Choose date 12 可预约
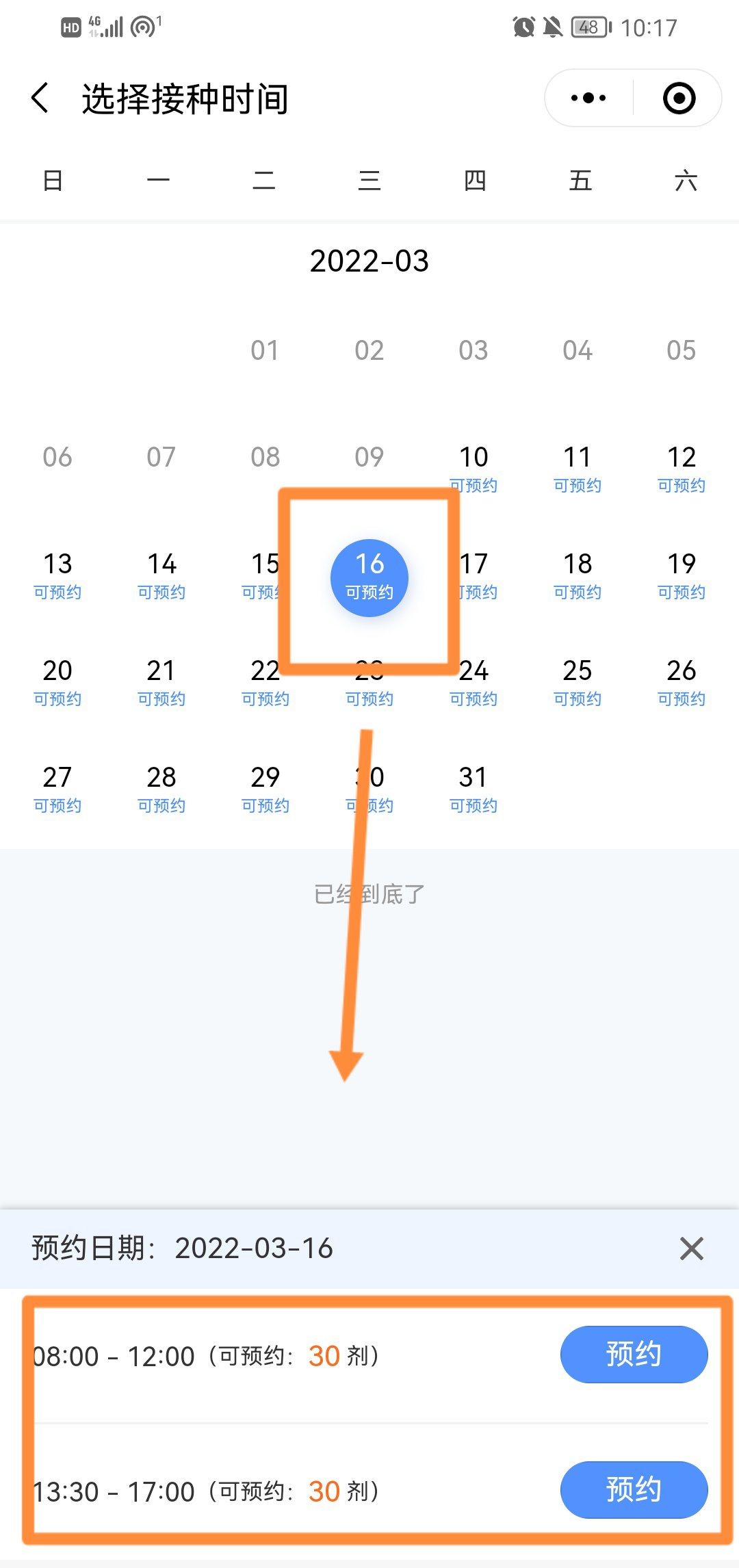 (681, 468)
